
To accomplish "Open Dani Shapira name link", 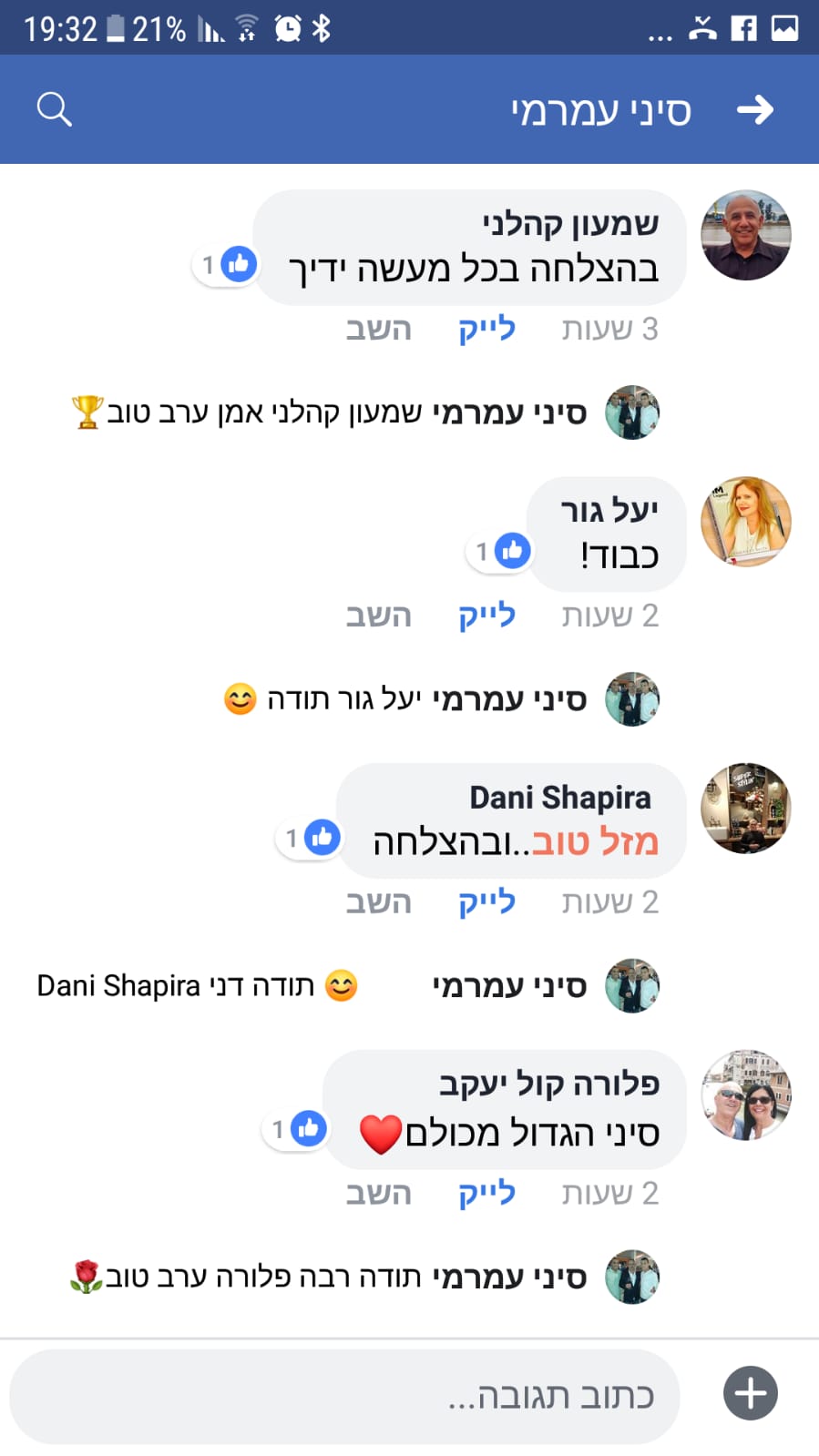I will [559, 798].
